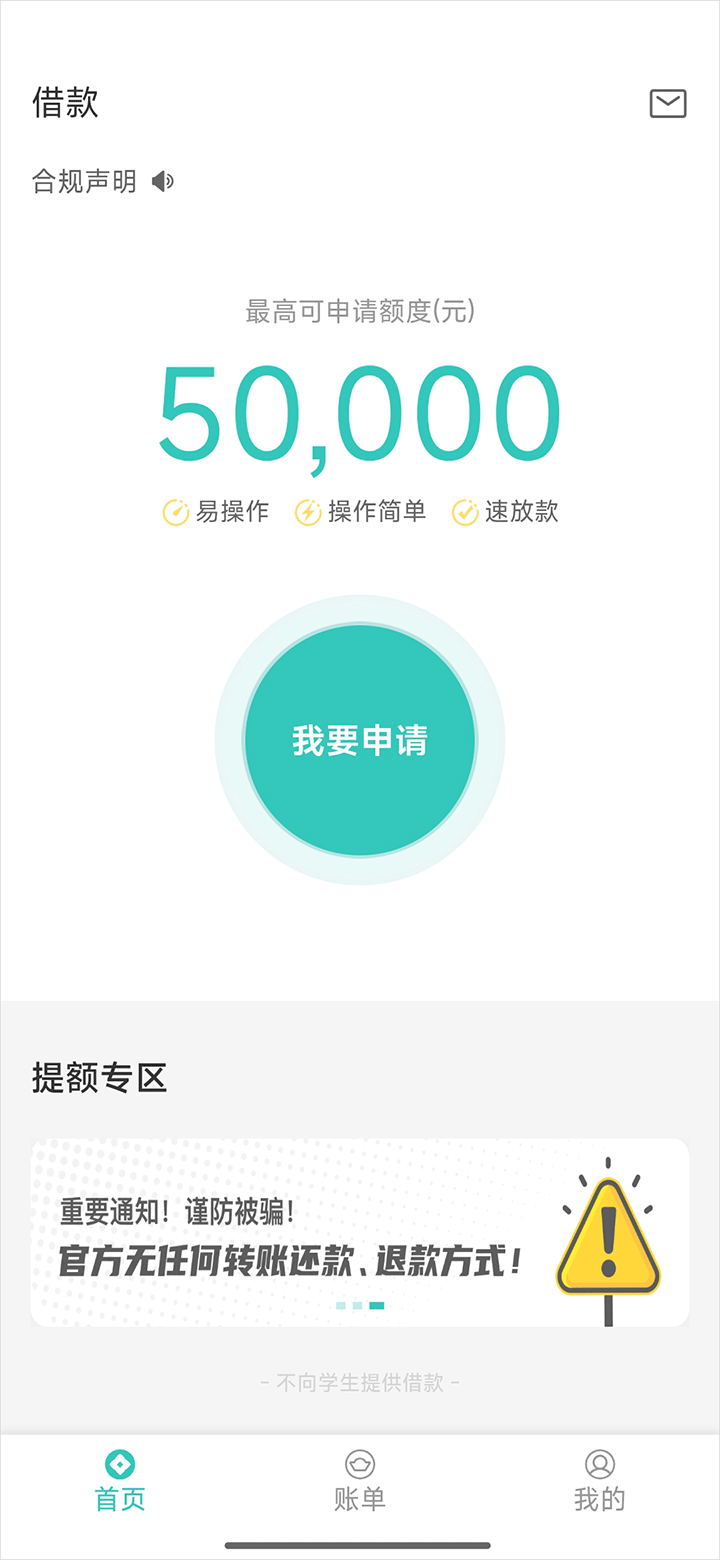Switch to the 账单 tab
Screen dimensions: 720x1560
(x=360, y=1482)
